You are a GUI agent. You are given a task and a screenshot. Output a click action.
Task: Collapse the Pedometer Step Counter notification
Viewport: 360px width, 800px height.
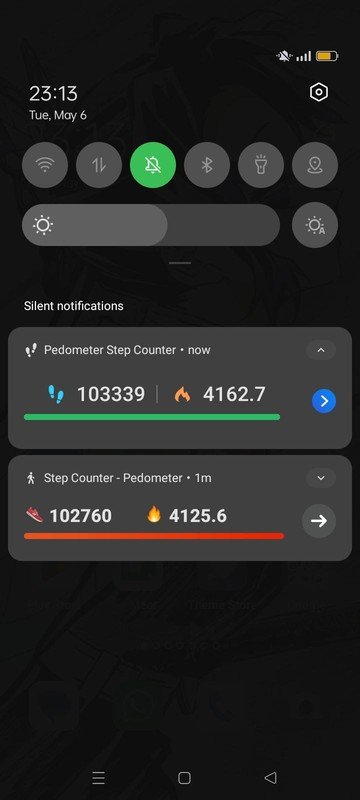click(321, 350)
